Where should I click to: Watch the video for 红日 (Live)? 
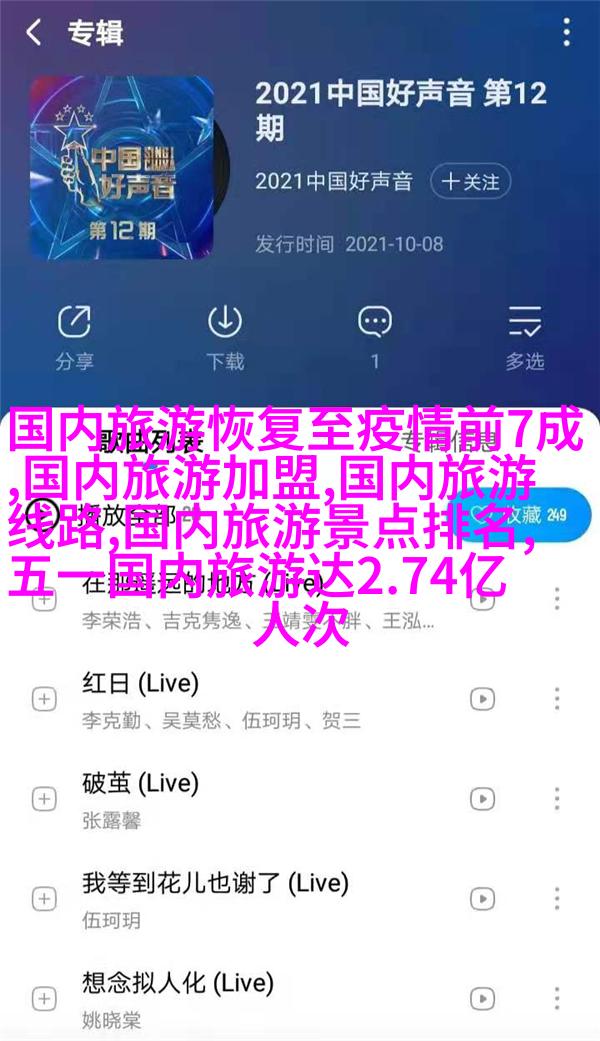(x=483, y=698)
